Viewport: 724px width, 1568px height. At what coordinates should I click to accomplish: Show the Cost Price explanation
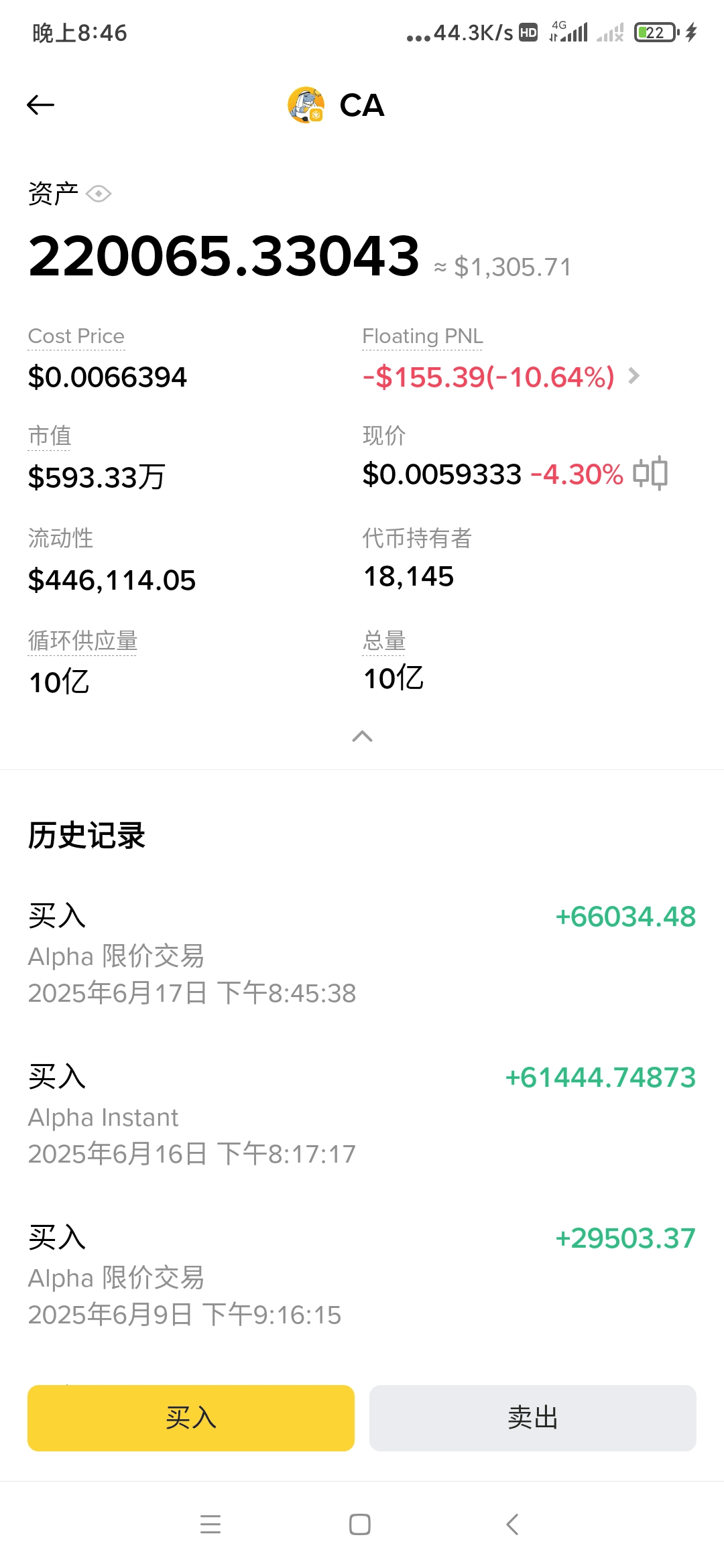tap(76, 336)
